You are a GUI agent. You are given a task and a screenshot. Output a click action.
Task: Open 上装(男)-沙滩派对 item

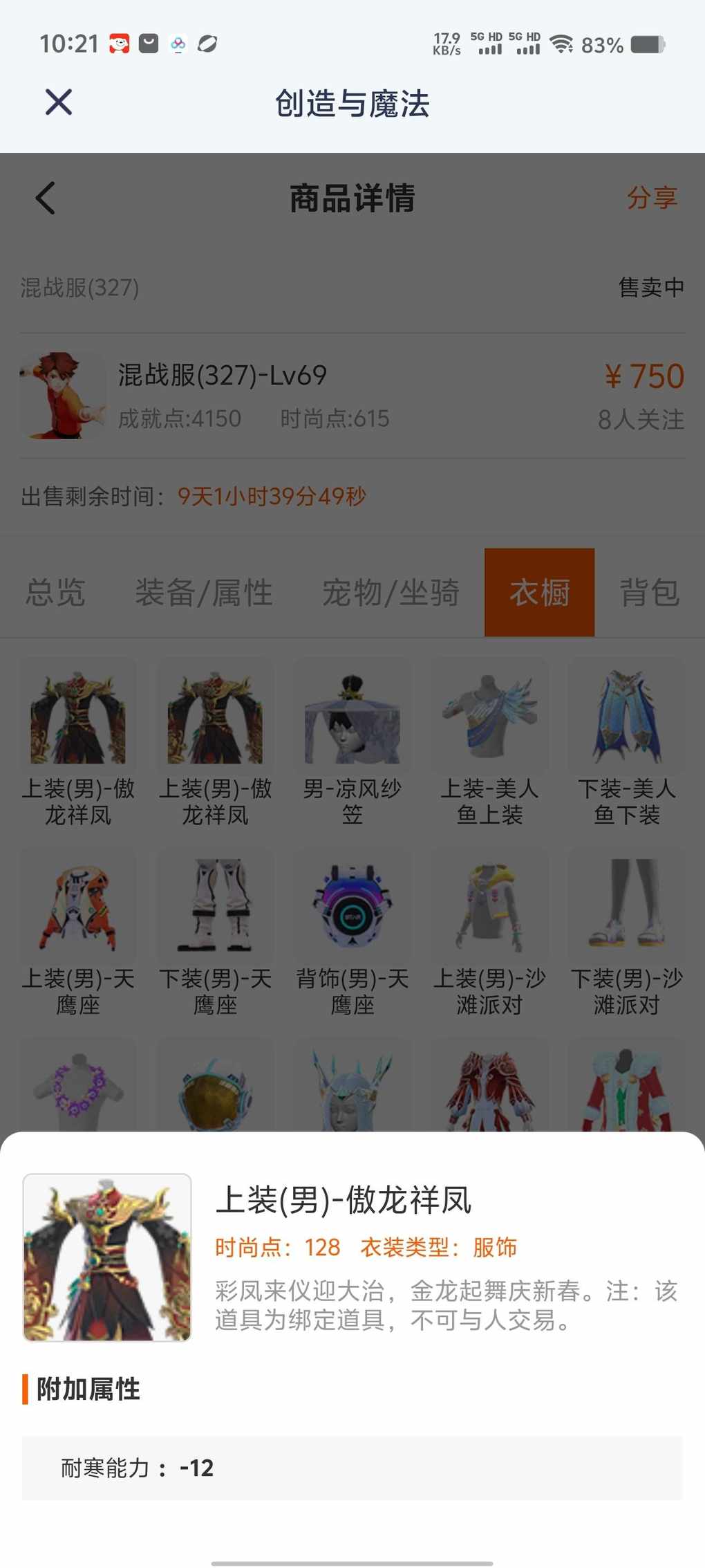(x=489, y=933)
